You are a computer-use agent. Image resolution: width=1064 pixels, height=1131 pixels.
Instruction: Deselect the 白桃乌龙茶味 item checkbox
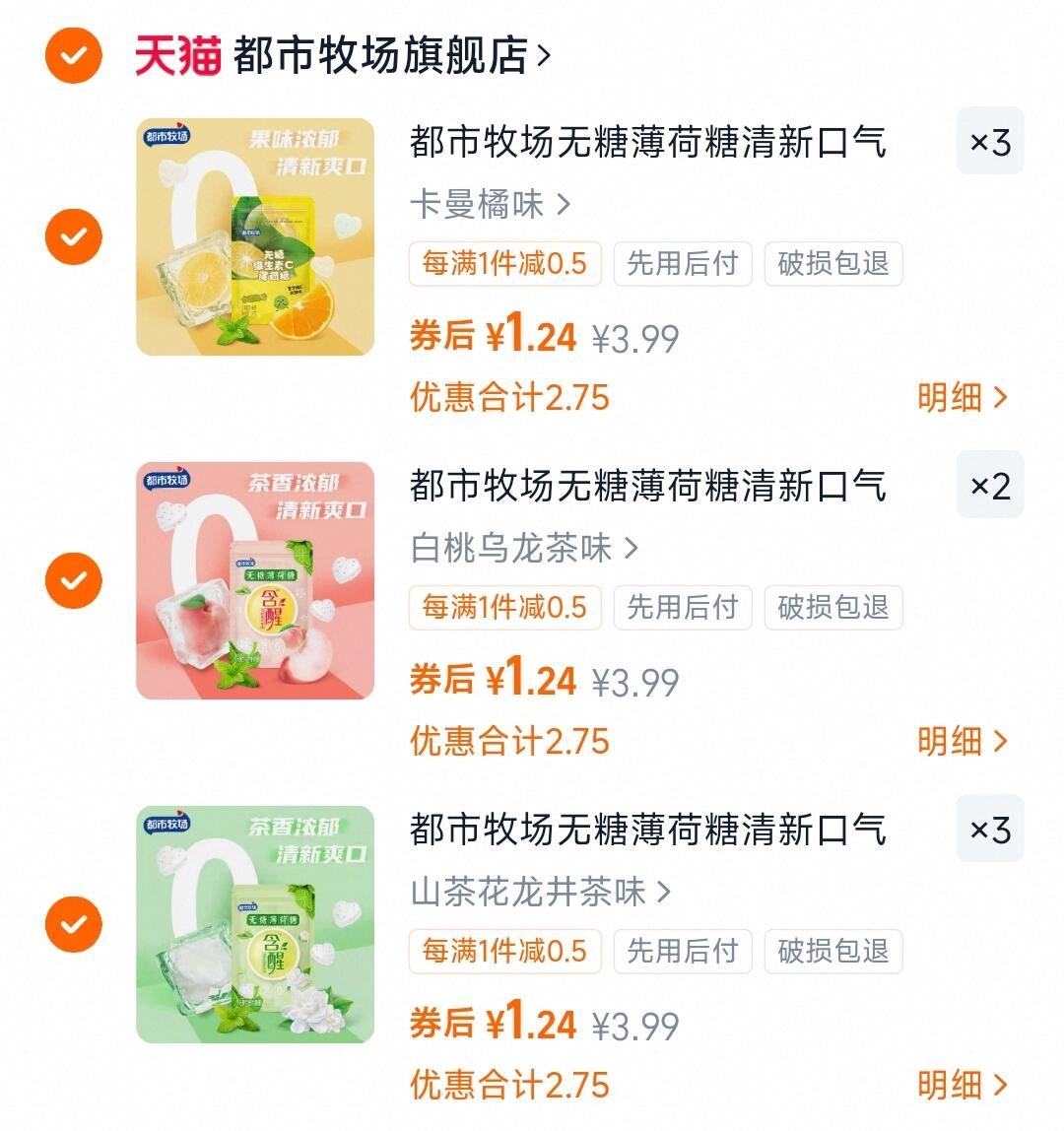72,579
